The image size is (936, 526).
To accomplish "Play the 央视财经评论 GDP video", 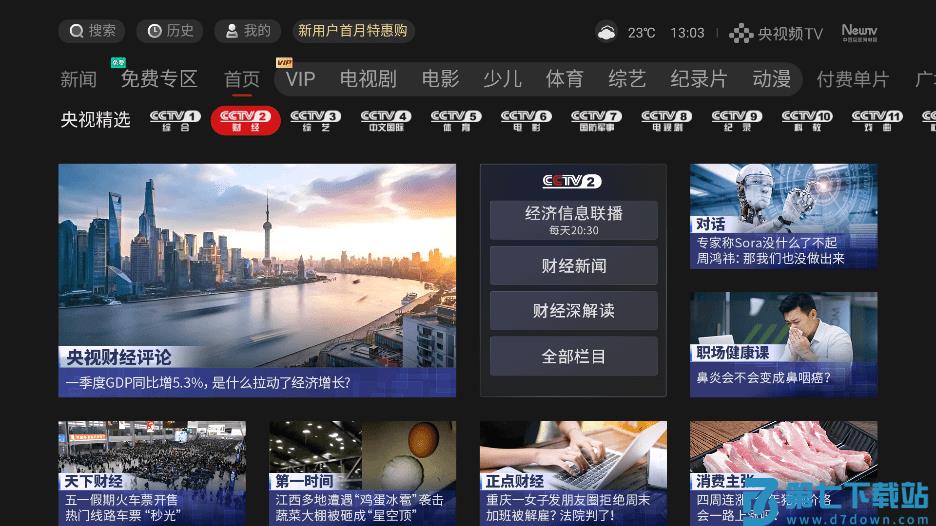I will pos(257,280).
